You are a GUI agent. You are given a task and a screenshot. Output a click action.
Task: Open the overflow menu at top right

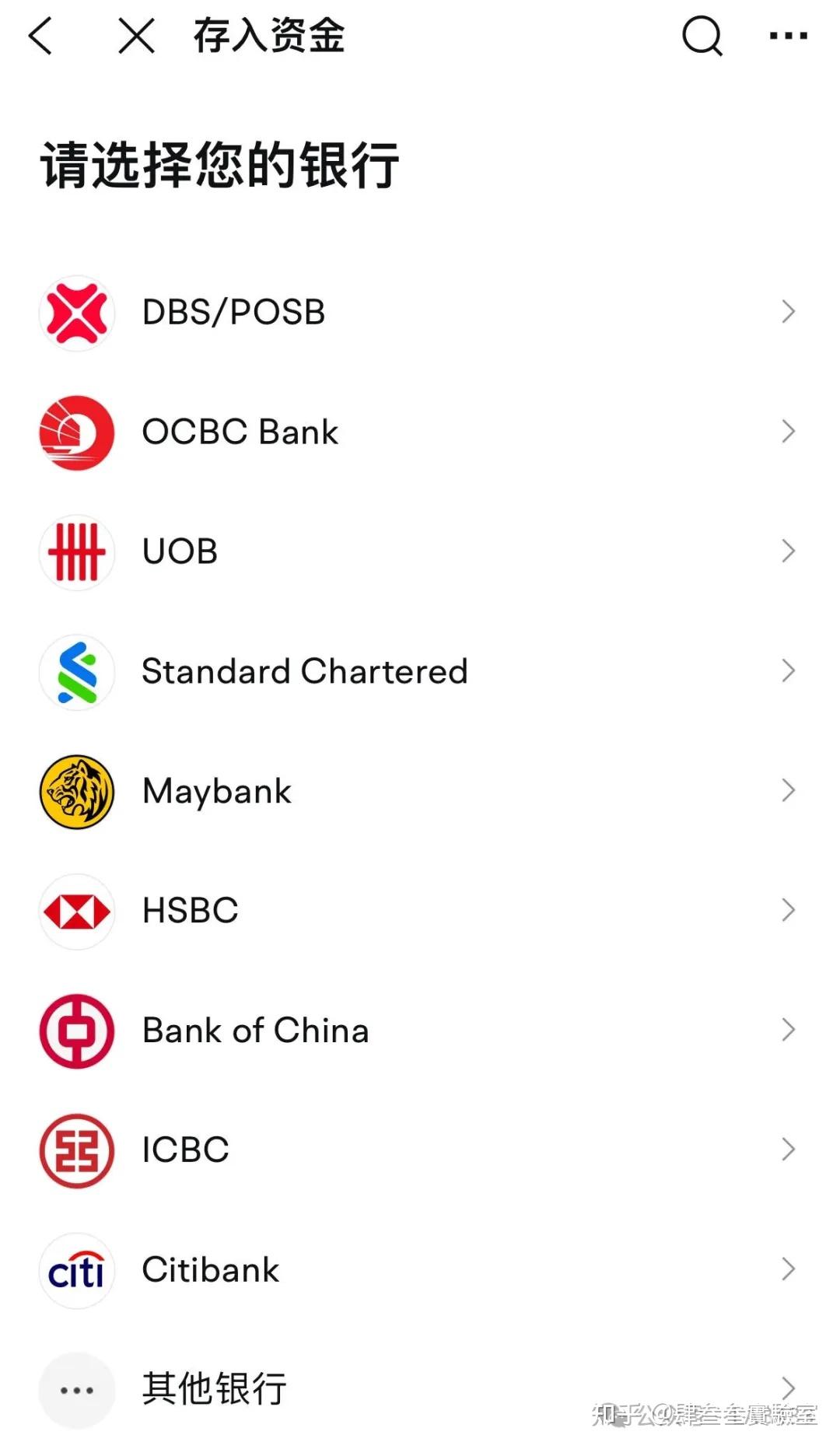(788, 36)
